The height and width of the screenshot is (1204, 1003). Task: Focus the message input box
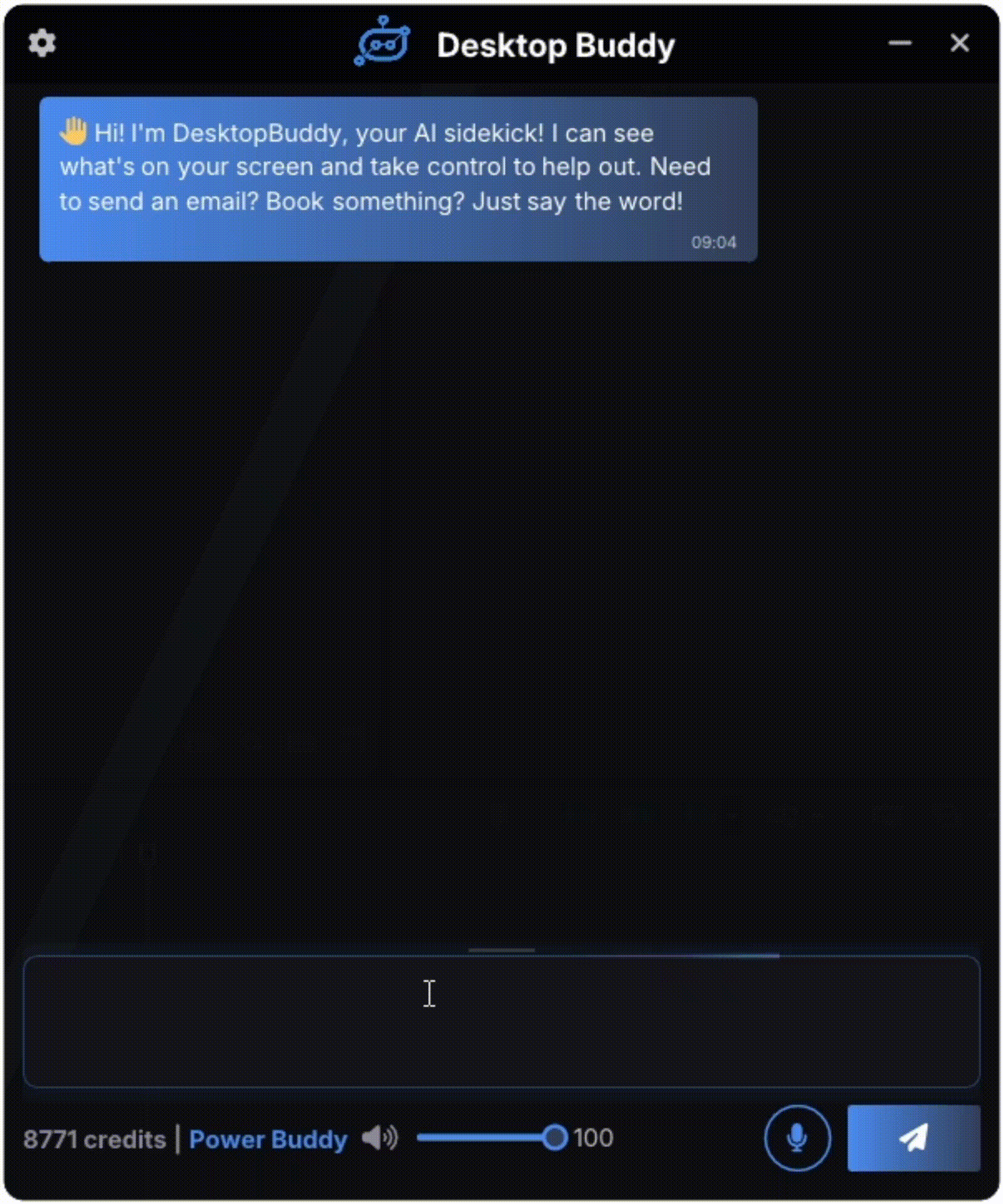(501, 1021)
